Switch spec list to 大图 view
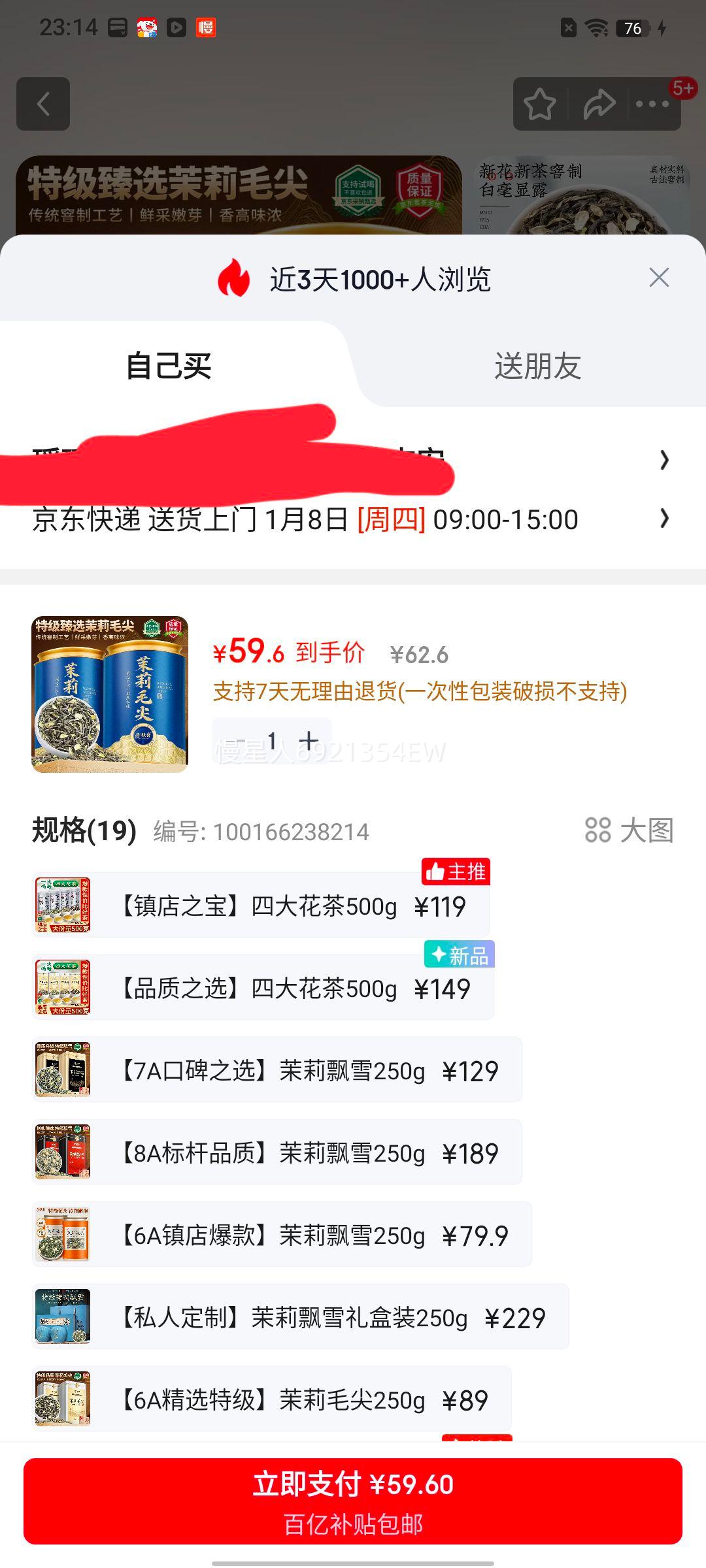Screen dimensions: 706x1568 [x=629, y=831]
